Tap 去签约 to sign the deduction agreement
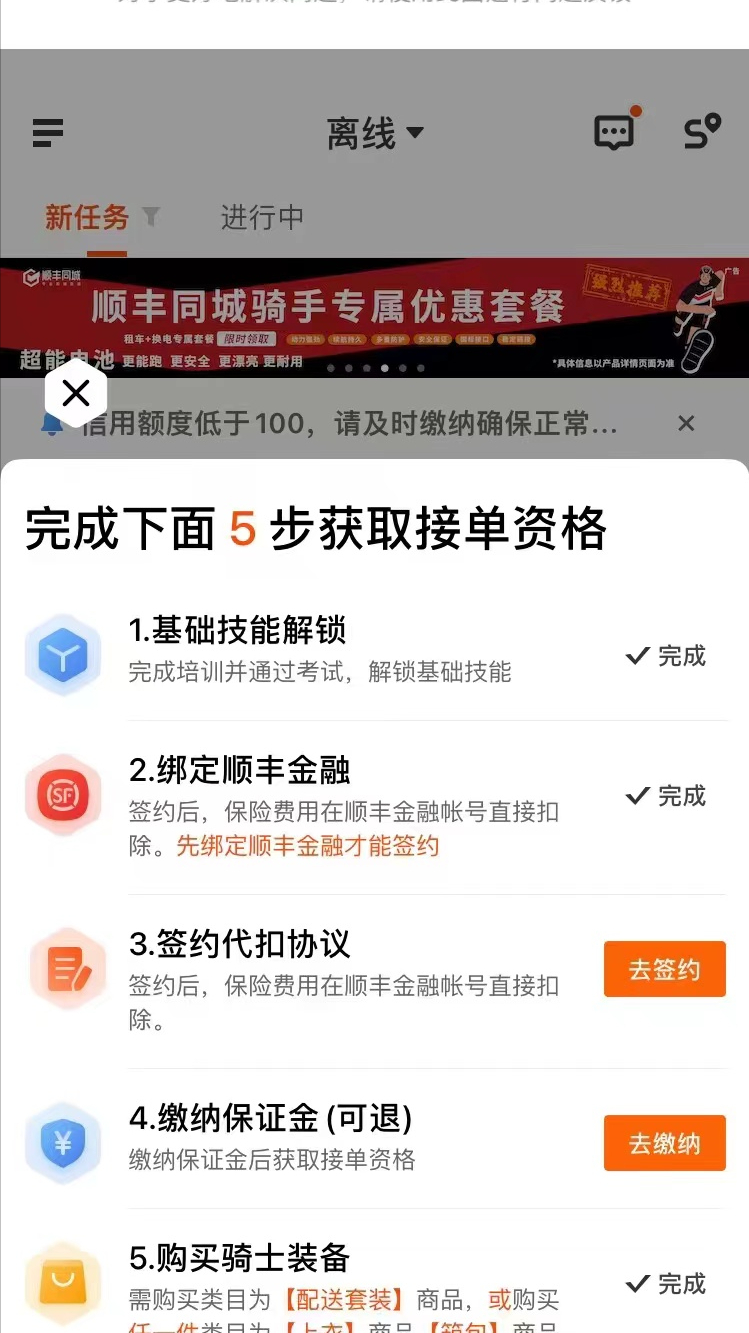 point(664,969)
